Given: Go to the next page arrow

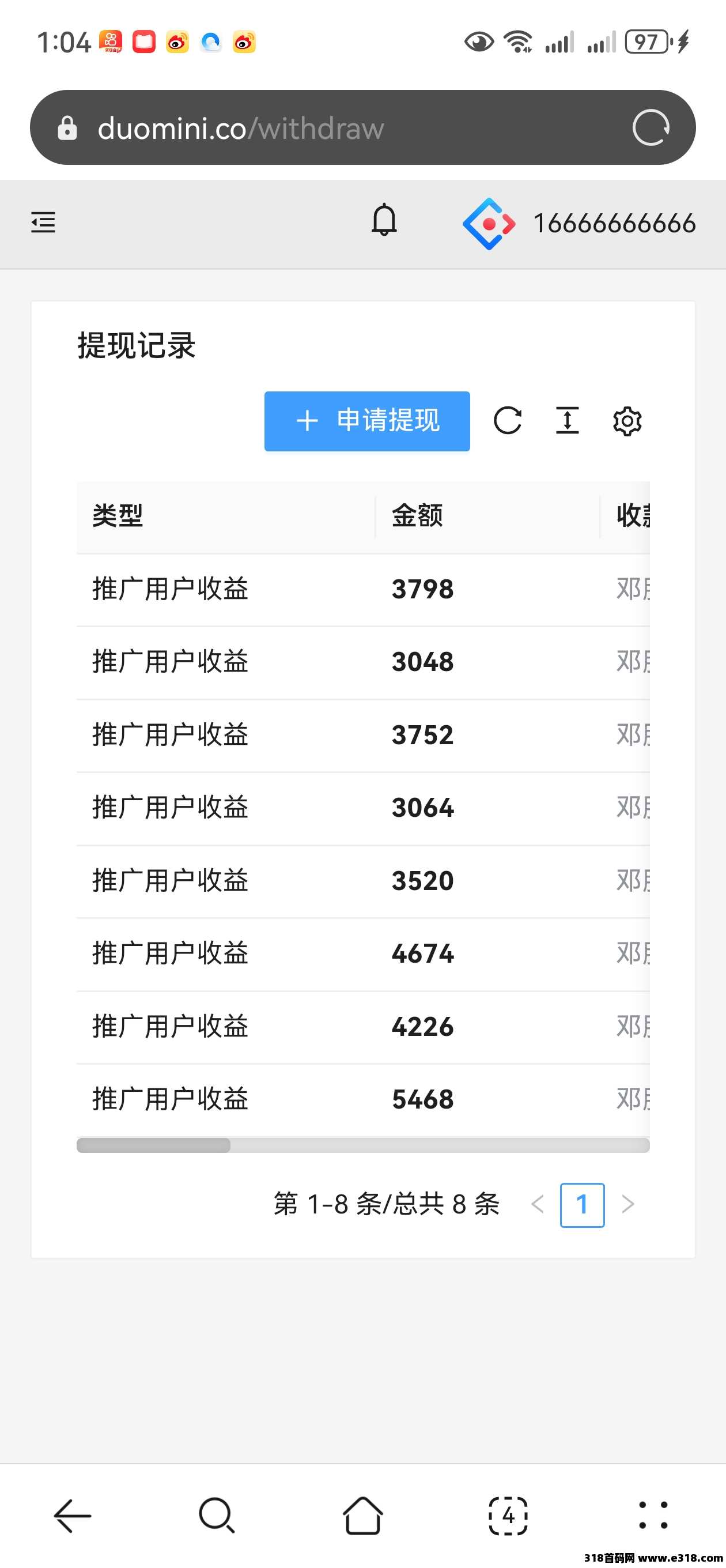Looking at the screenshot, I should point(628,1204).
